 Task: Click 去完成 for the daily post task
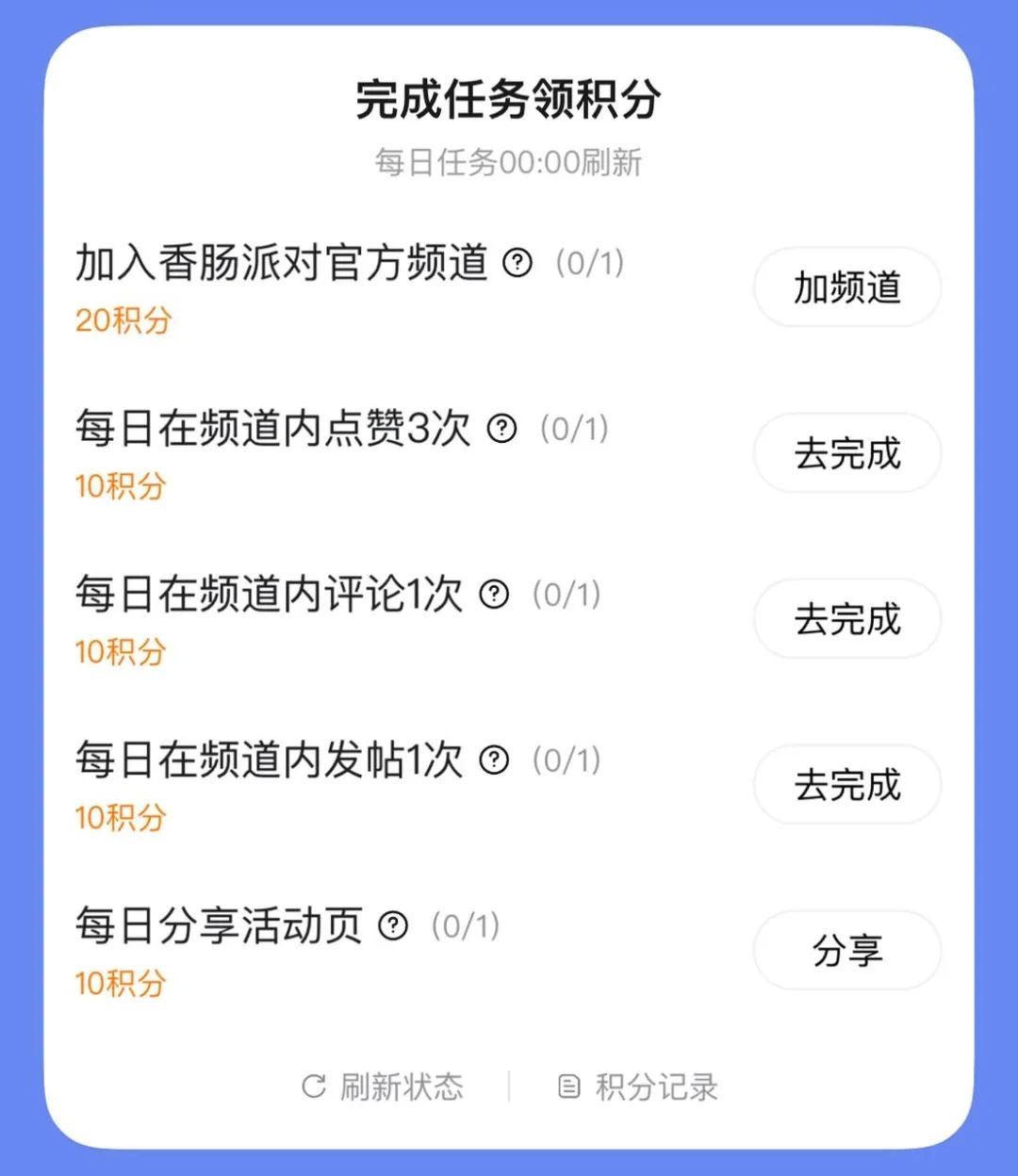click(x=846, y=785)
